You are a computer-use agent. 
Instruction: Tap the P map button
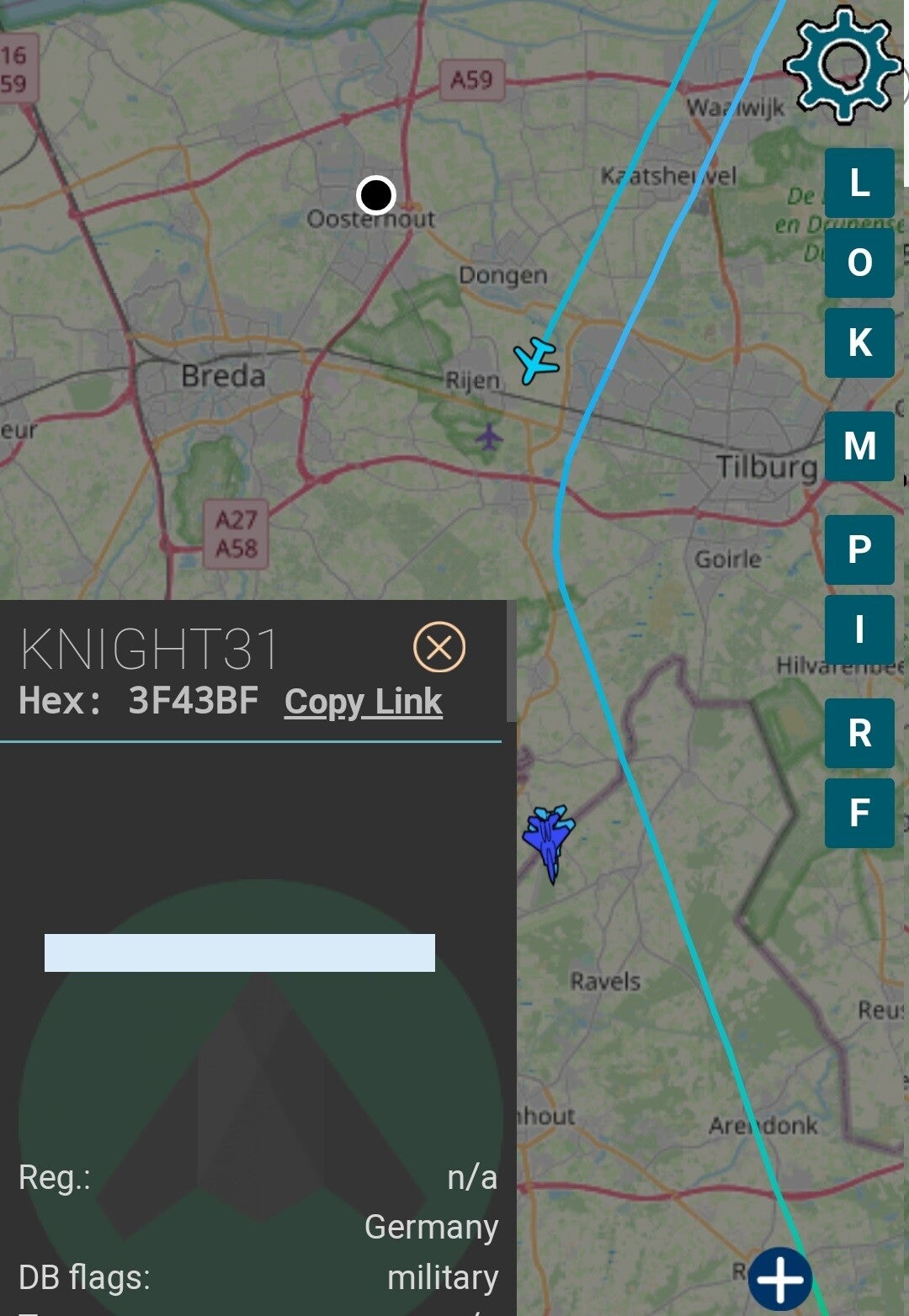click(x=859, y=549)
